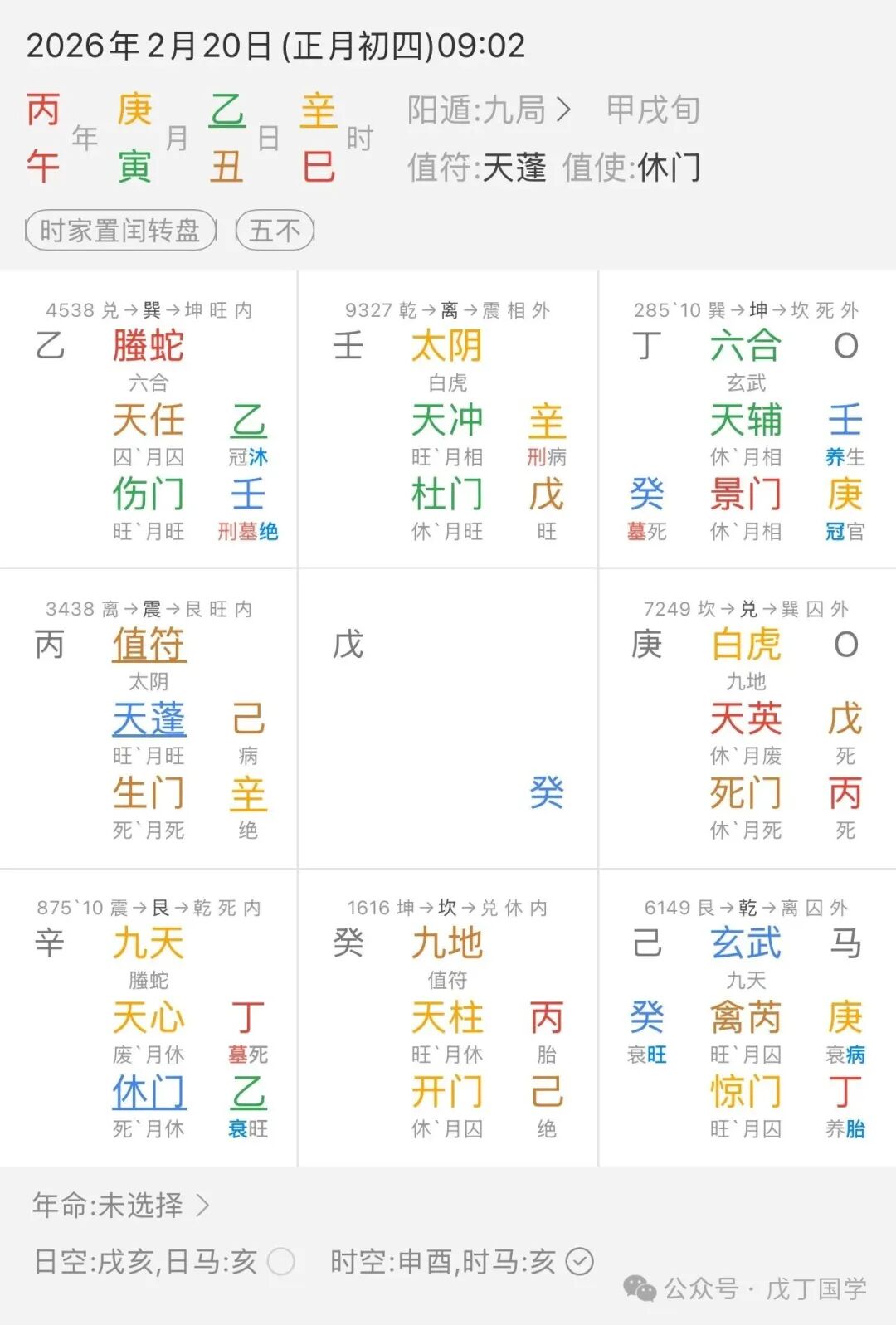Select the 白虎 palace with 天英
Screen dimensions: 896x1325
[746, 645]
